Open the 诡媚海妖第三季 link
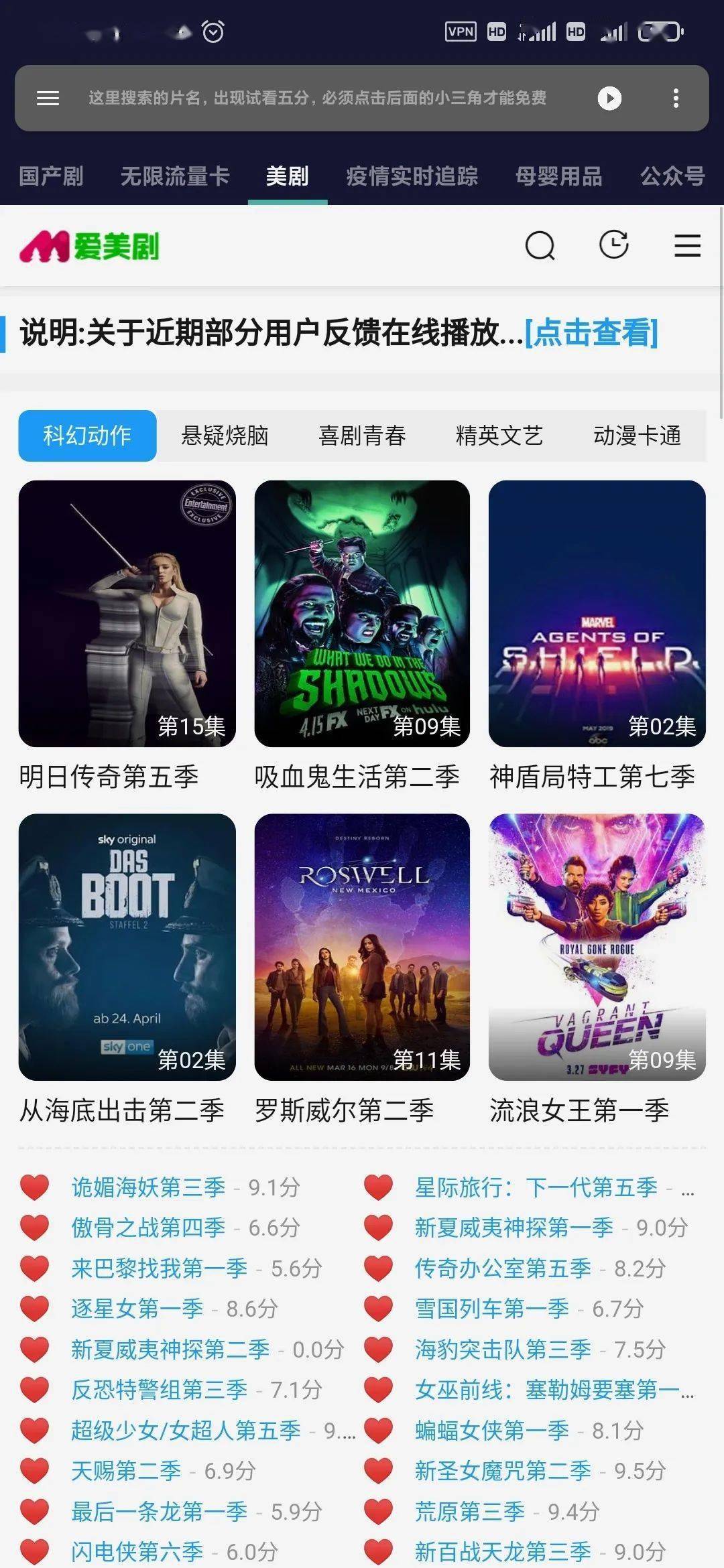724x1568 pixels. point(148,1187)
